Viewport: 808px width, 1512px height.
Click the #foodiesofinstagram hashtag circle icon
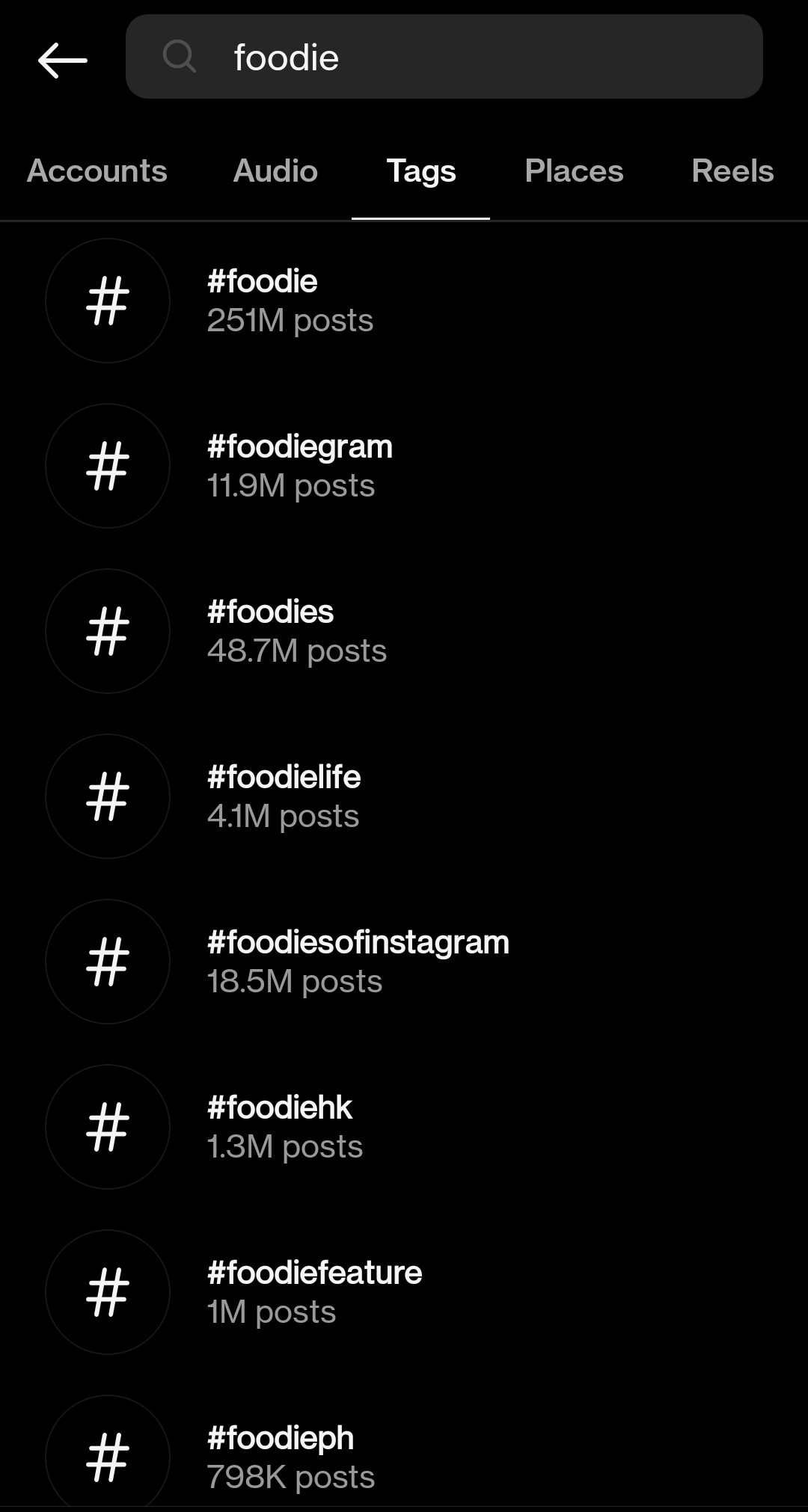point(108,962)
